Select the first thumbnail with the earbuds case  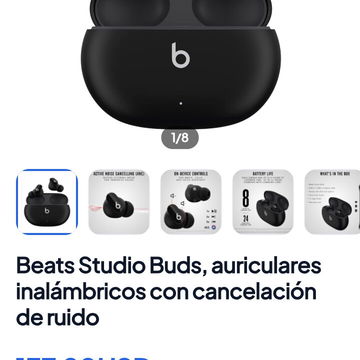pyautogui.click(x=47, y=202)
